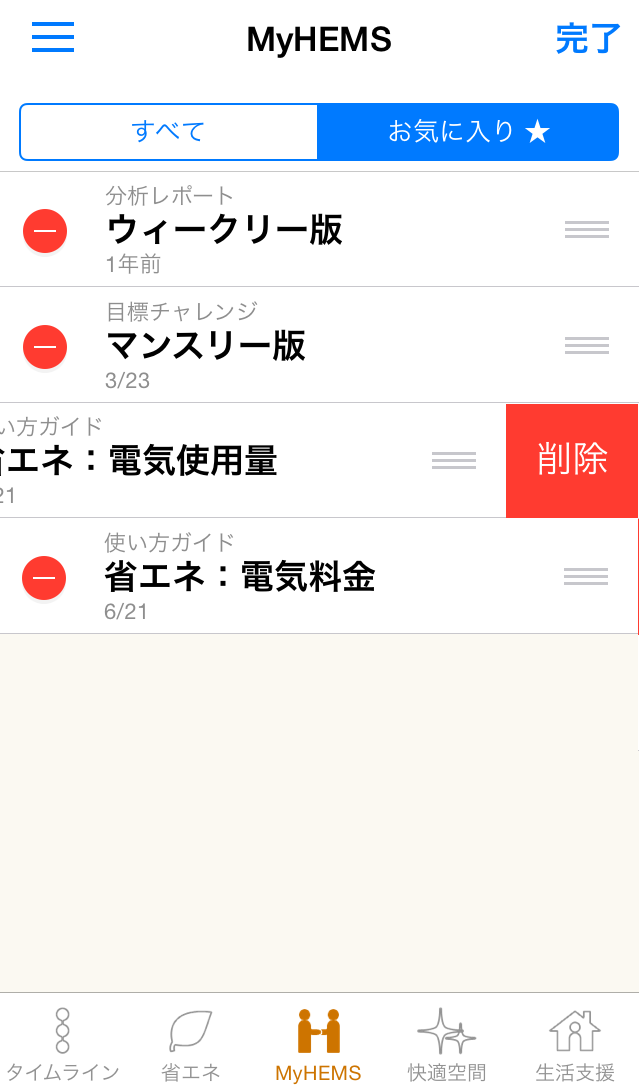Open the hamburger drawer menu
639x1091 pixels.
(x=53, y=38)
